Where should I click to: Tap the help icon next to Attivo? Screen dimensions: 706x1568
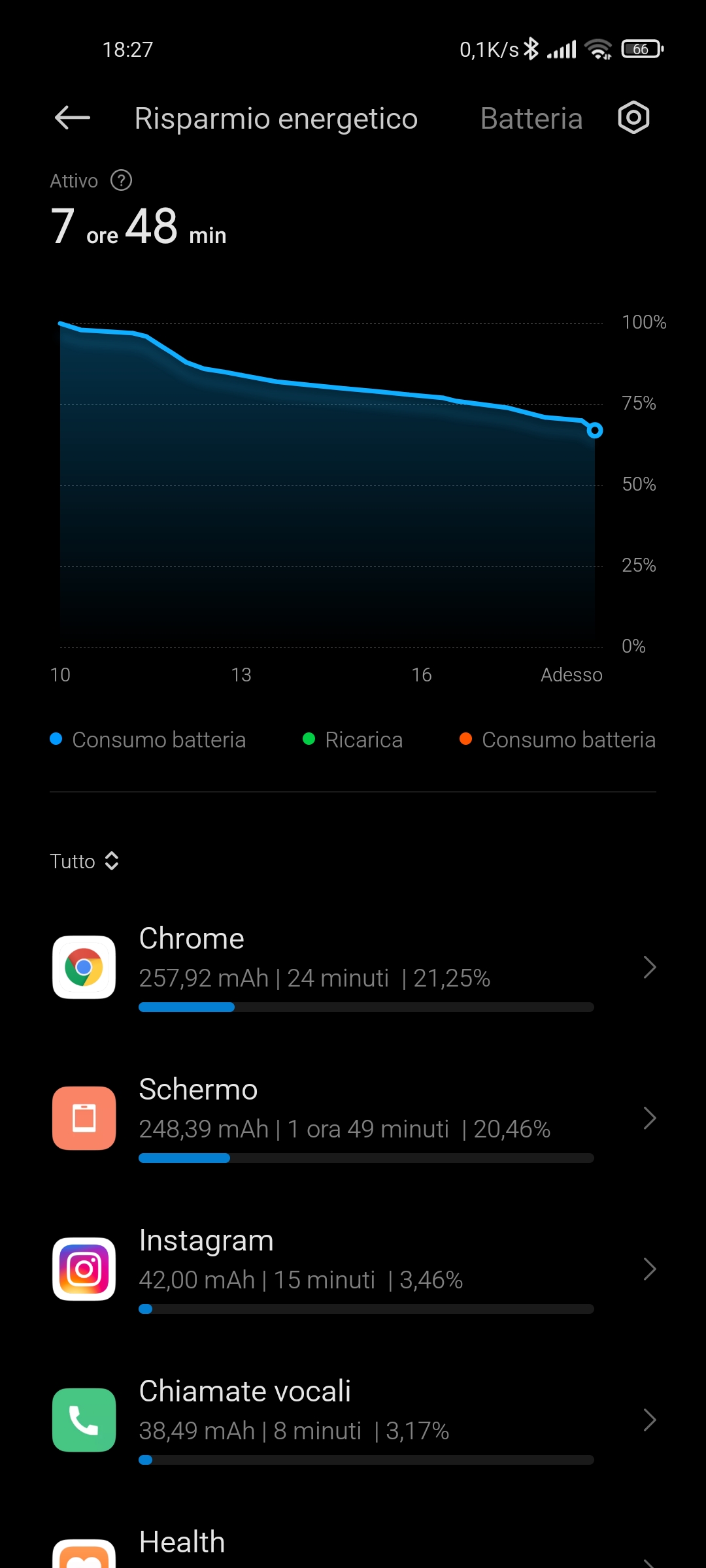(x=121, y=180)
